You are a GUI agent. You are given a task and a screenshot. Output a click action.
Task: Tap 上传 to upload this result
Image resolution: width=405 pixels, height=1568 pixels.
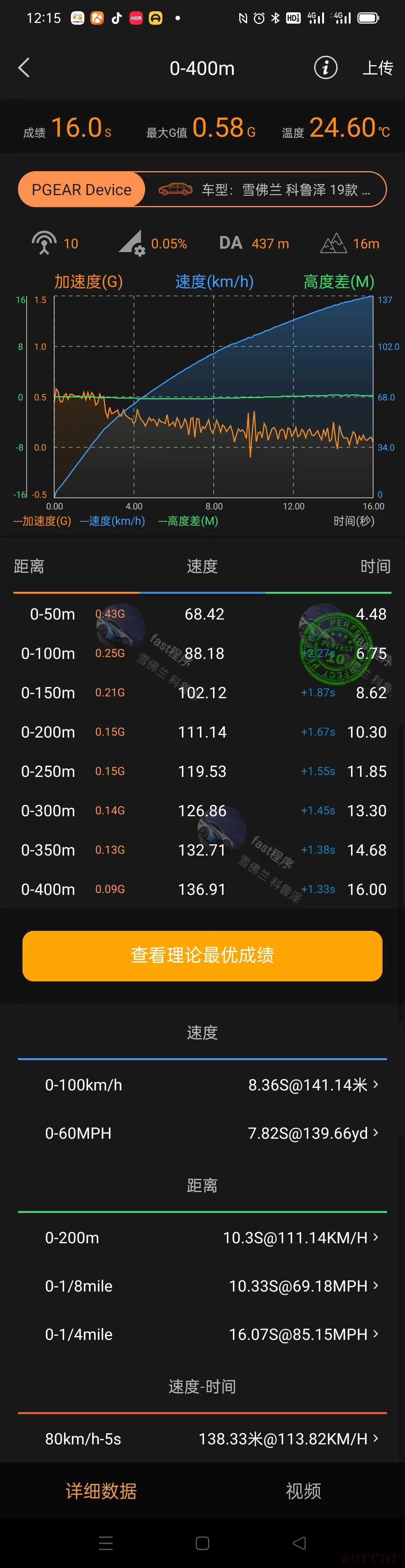[x=378, y=67]
